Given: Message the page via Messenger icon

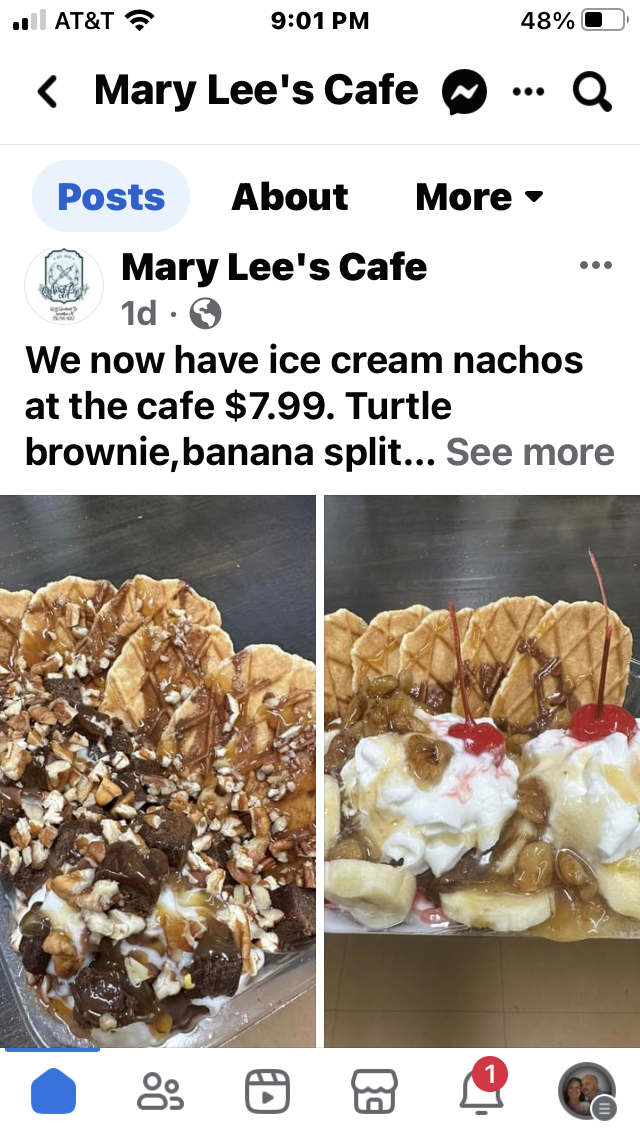Looking at the screenshot, I should point(465,93).
